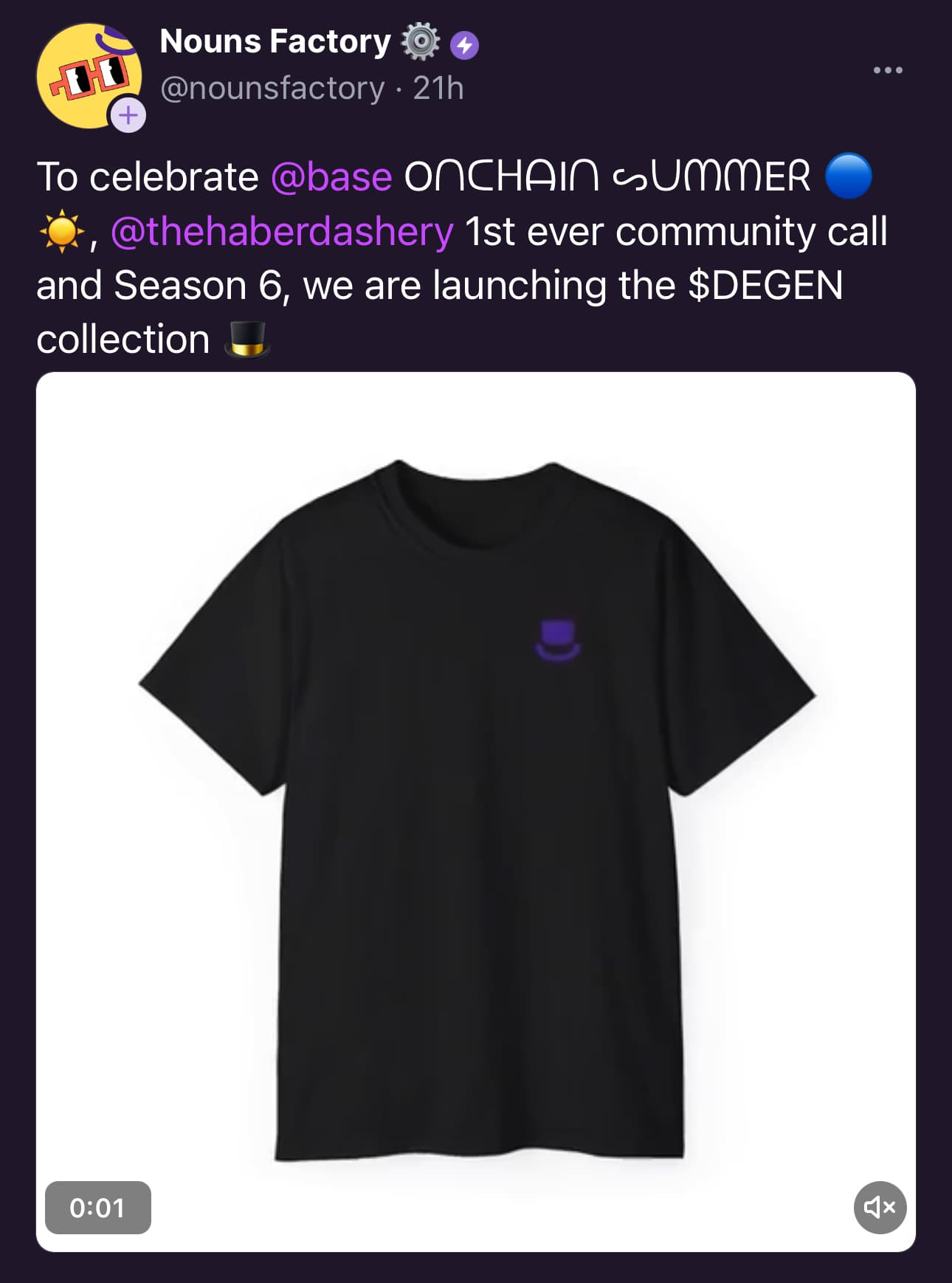Open the @thehaberdashery mention link
This screenshot has width=952, height=1283.
click(x=282, y=232)
